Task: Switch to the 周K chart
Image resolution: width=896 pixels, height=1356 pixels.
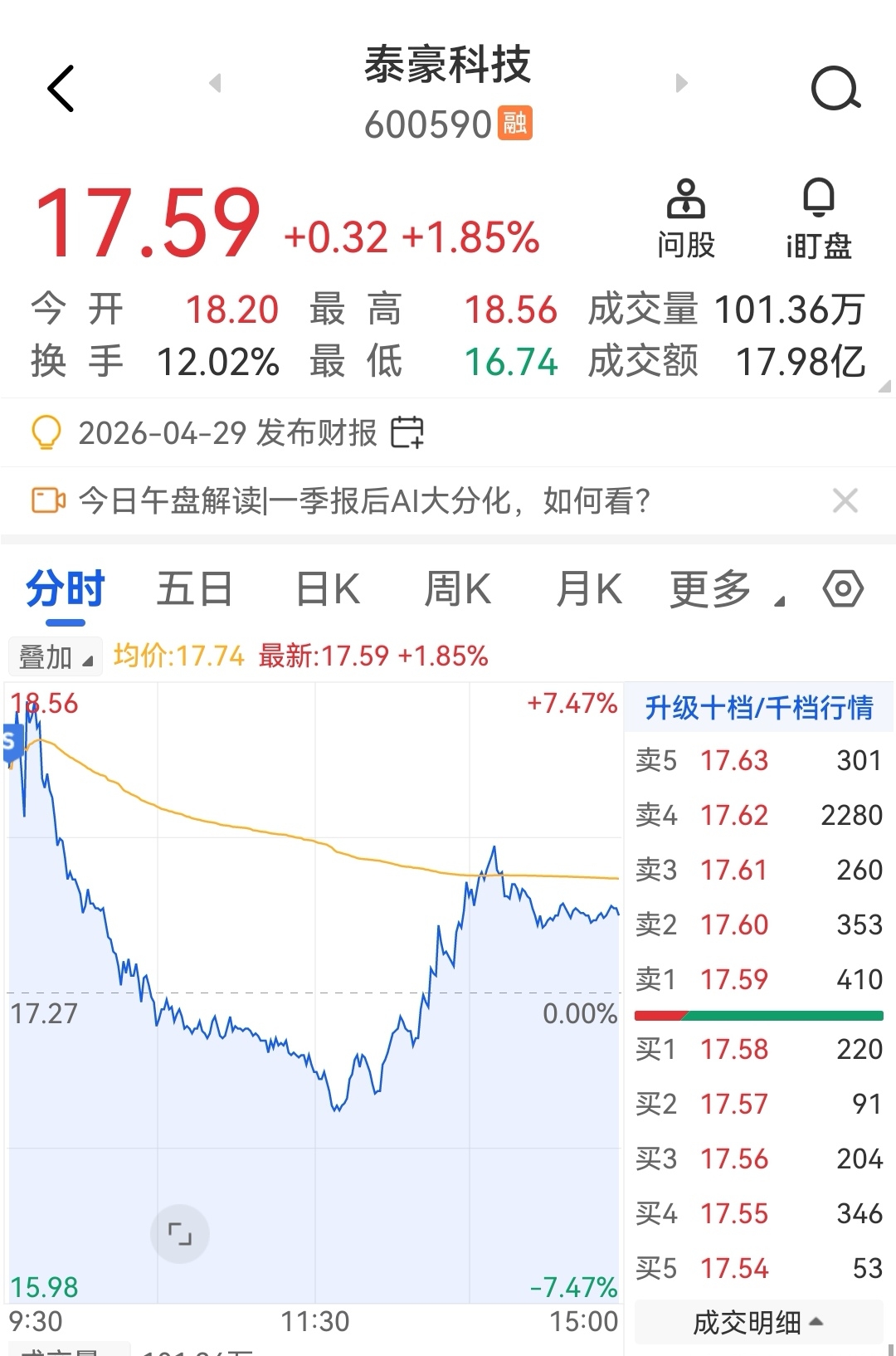Action: [x=458, y=590]
